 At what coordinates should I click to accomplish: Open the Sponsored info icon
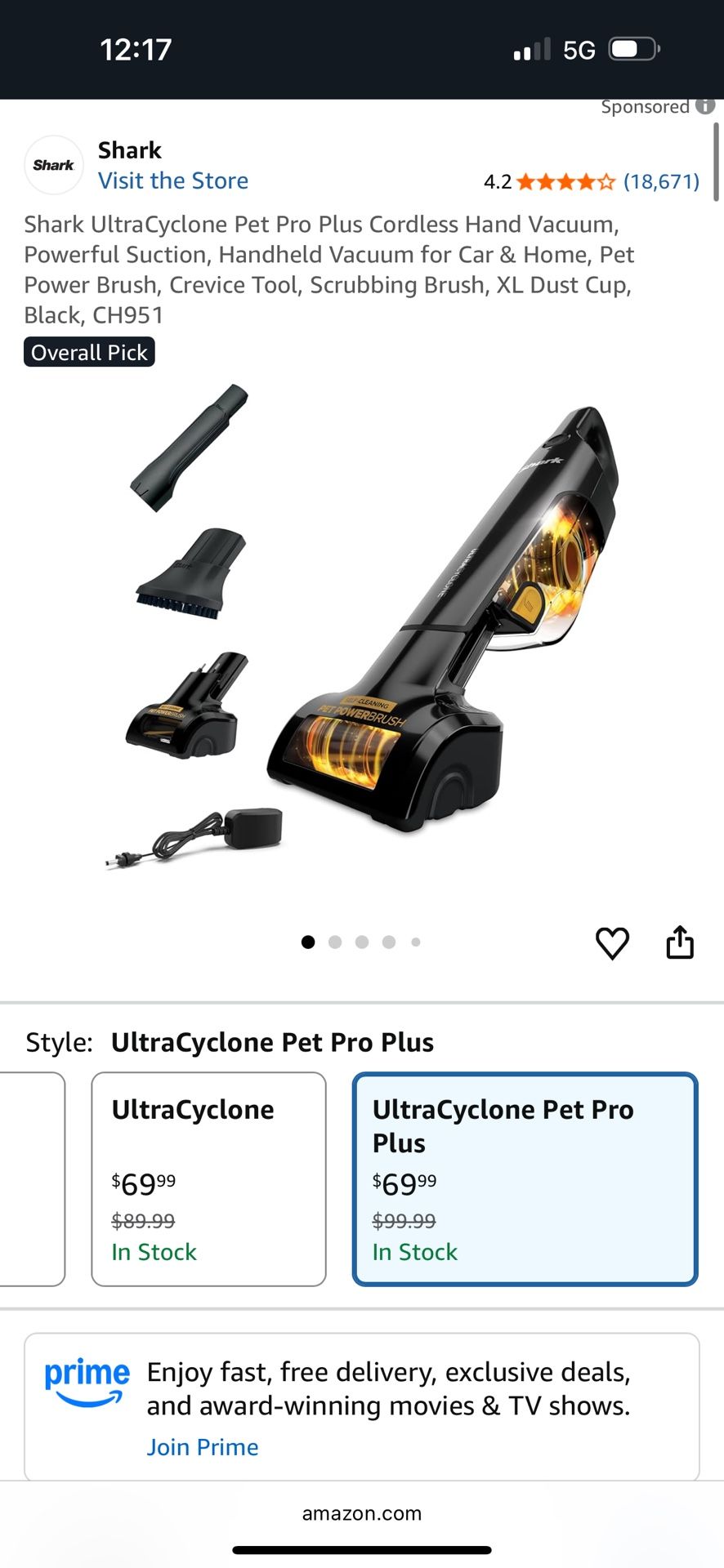pyautogui.click(x=704, y=106)
